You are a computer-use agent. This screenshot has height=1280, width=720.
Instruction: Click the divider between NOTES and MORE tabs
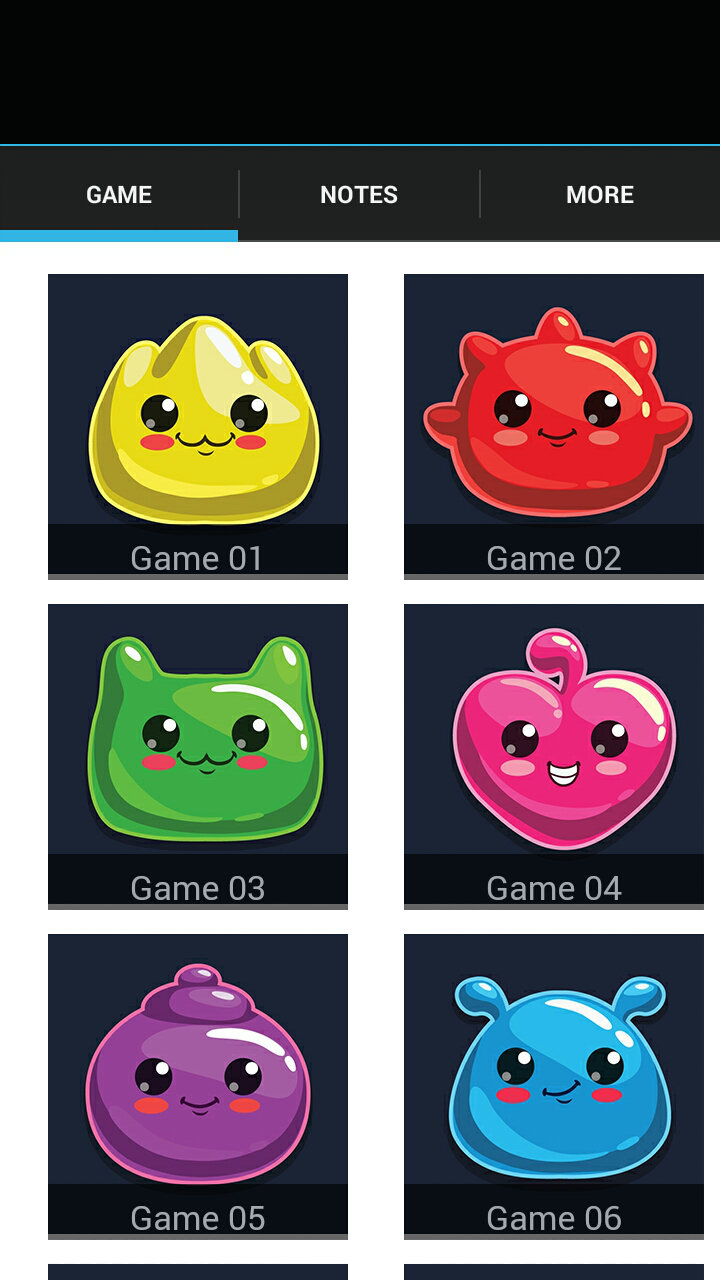(x=480, y=194)
